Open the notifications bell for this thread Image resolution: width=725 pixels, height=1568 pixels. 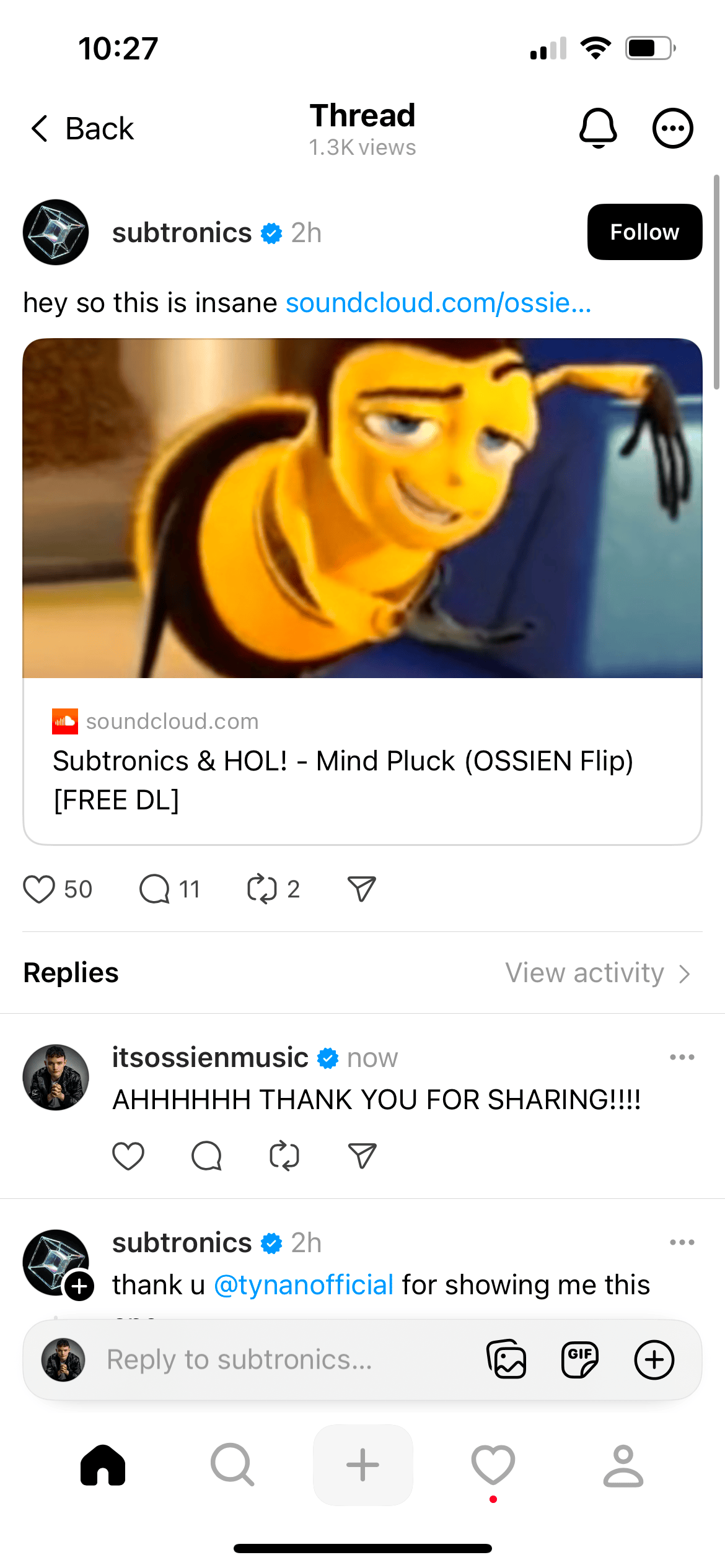[597, 128]
